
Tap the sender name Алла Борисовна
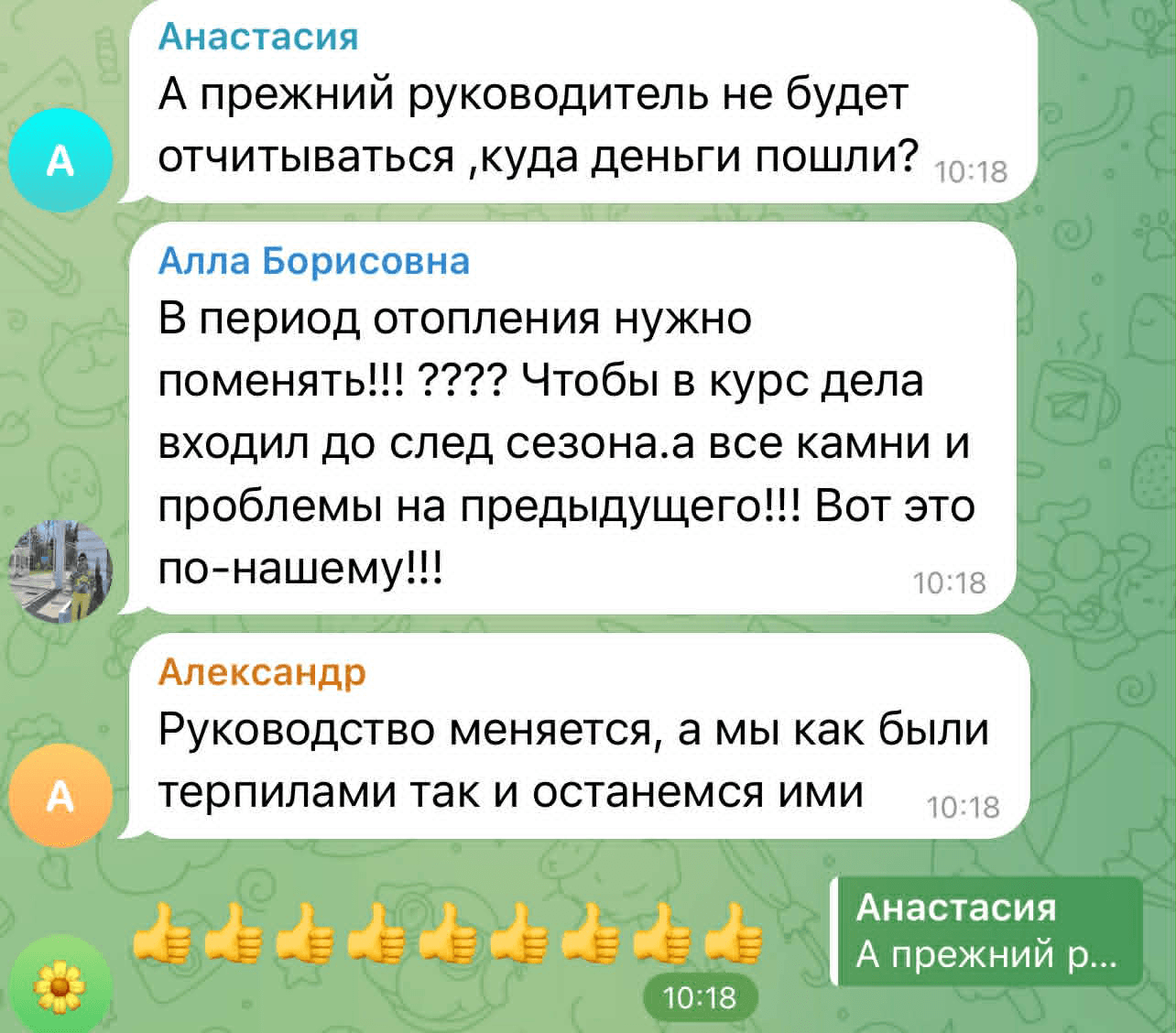click(313, 261)
